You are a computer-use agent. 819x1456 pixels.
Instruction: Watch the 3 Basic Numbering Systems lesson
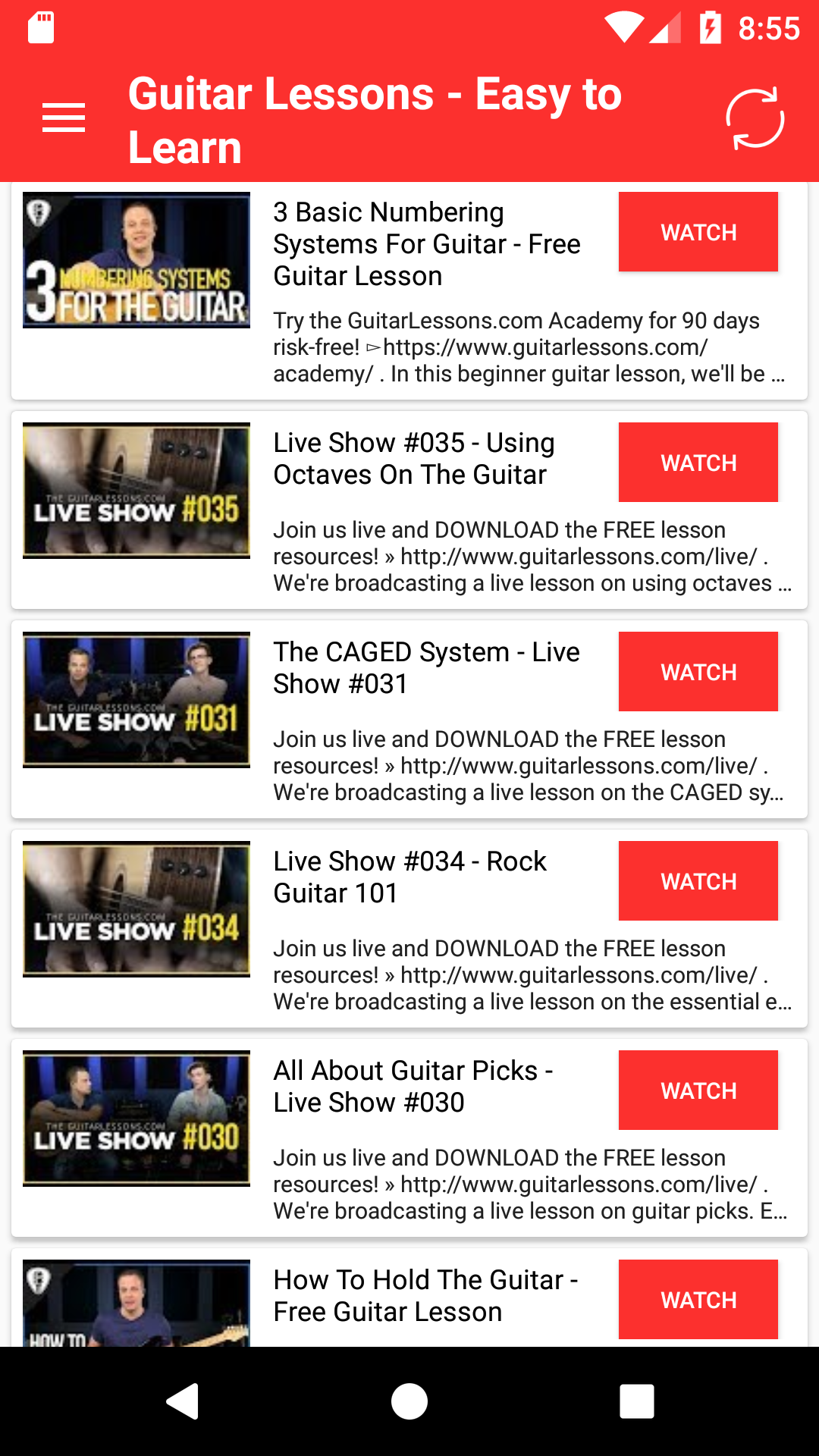click(x=698, y=231)
